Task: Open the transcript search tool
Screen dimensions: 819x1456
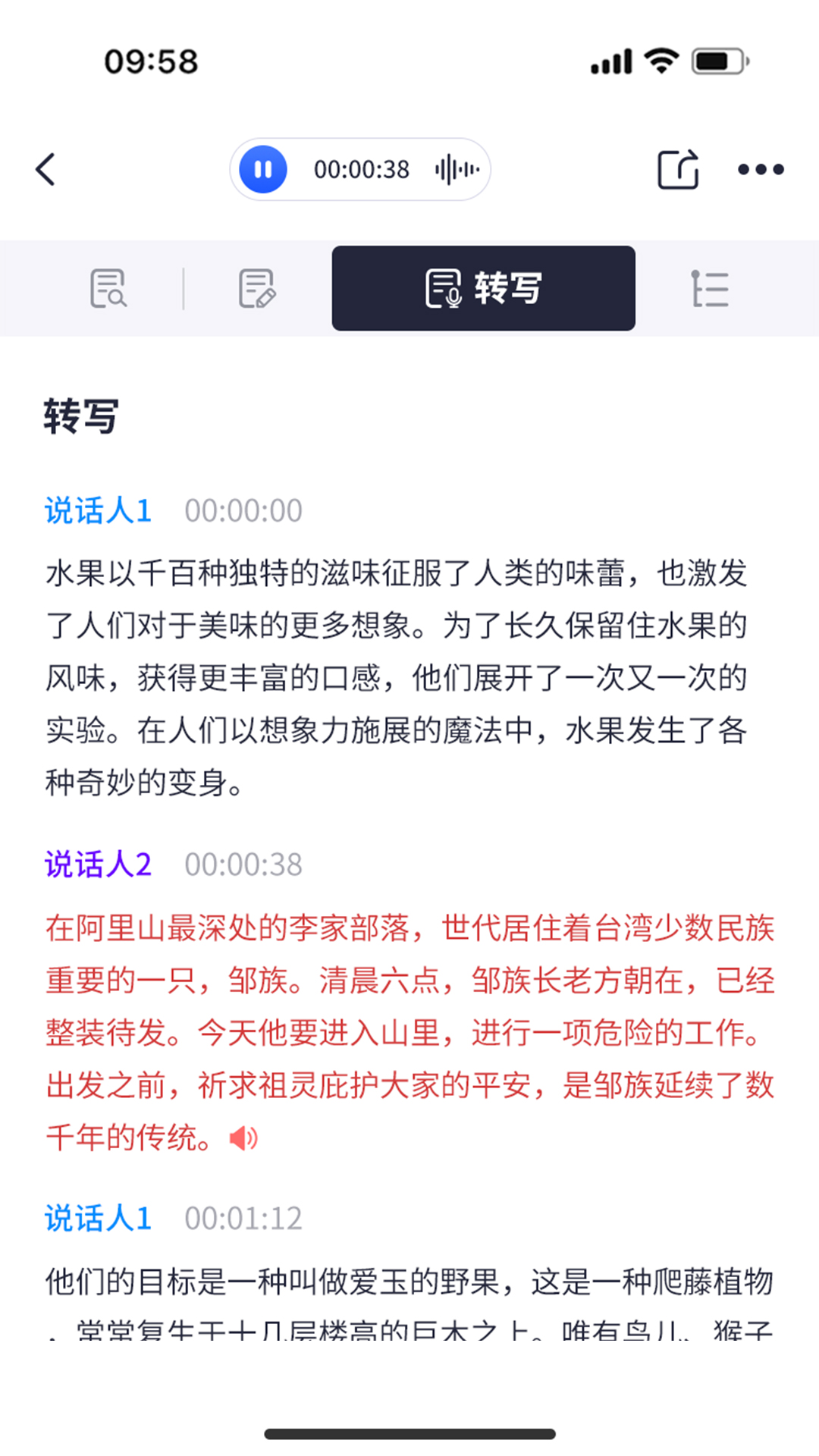Action: point(108,288)
